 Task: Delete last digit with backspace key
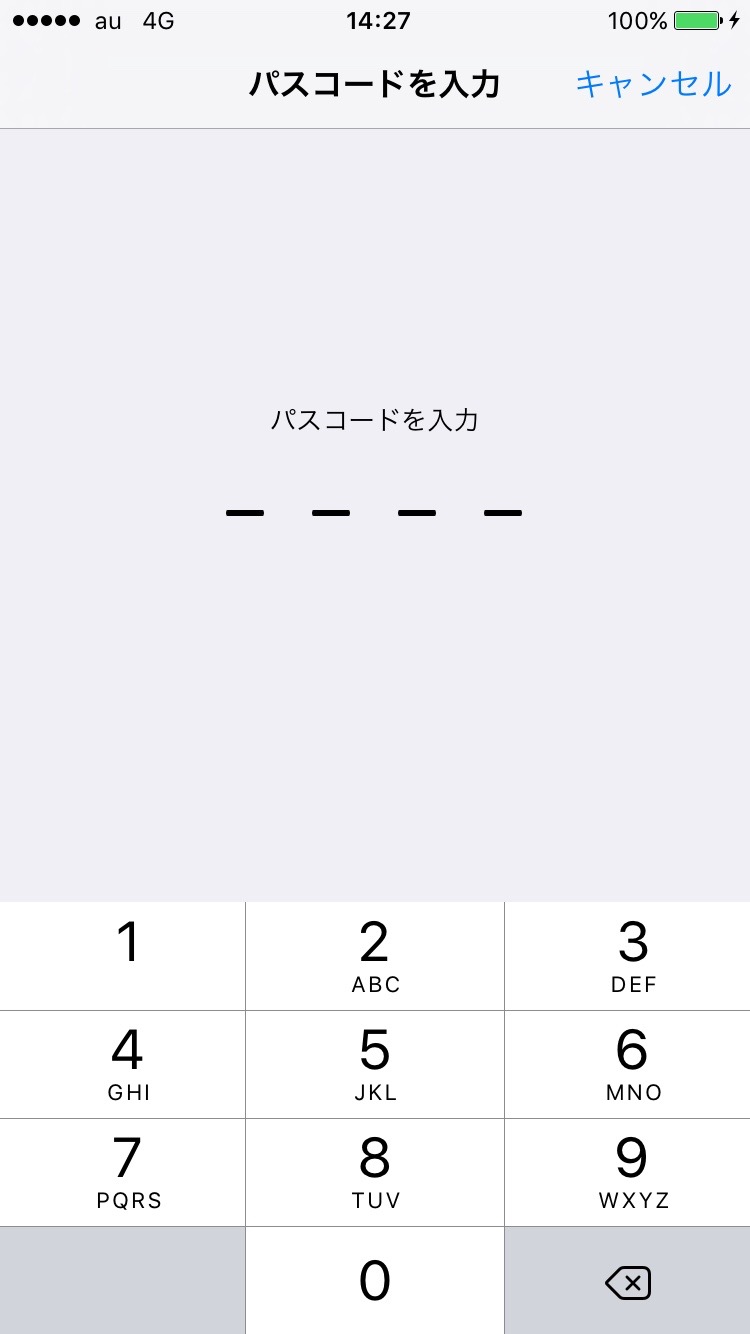628,1282
